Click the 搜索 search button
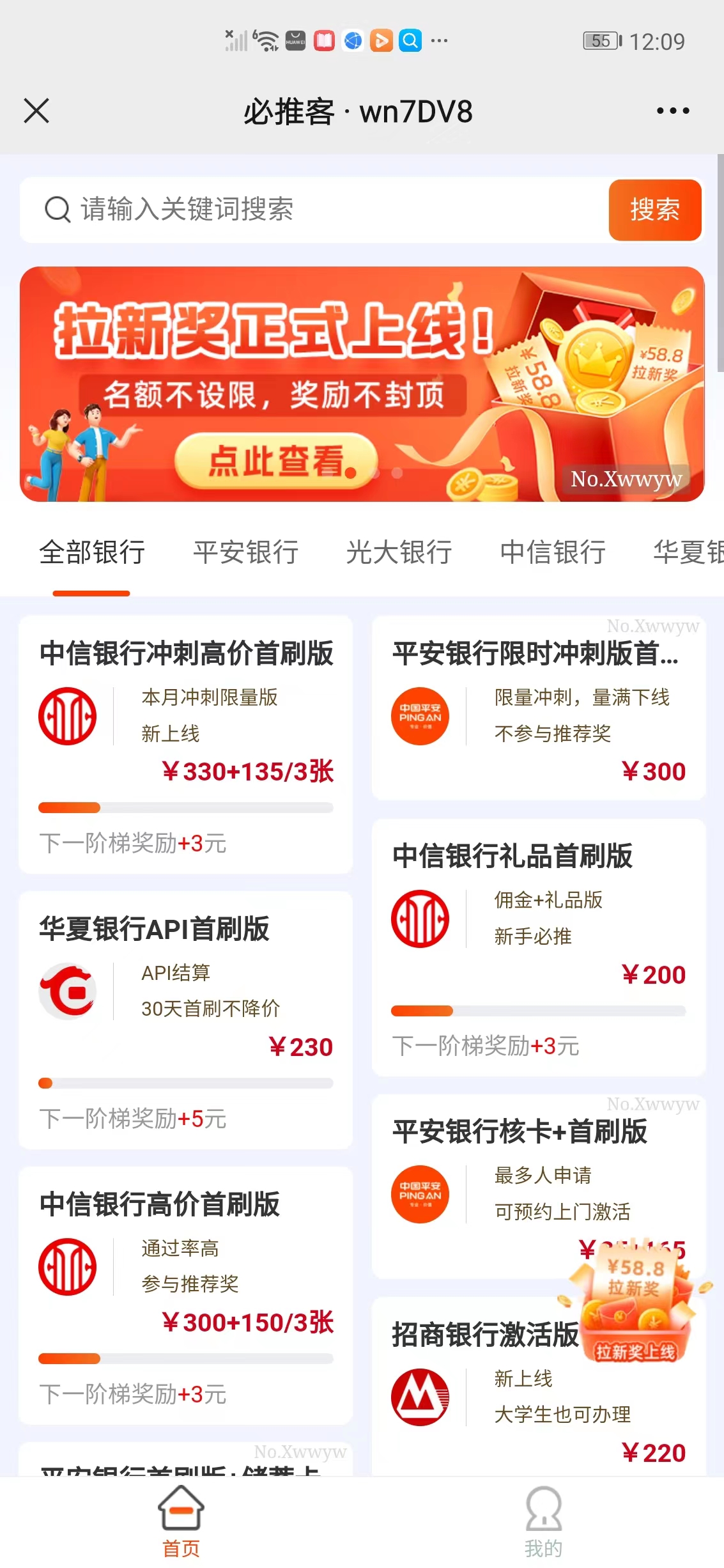This screenshot has height=1568, width=724. point(654,210)
